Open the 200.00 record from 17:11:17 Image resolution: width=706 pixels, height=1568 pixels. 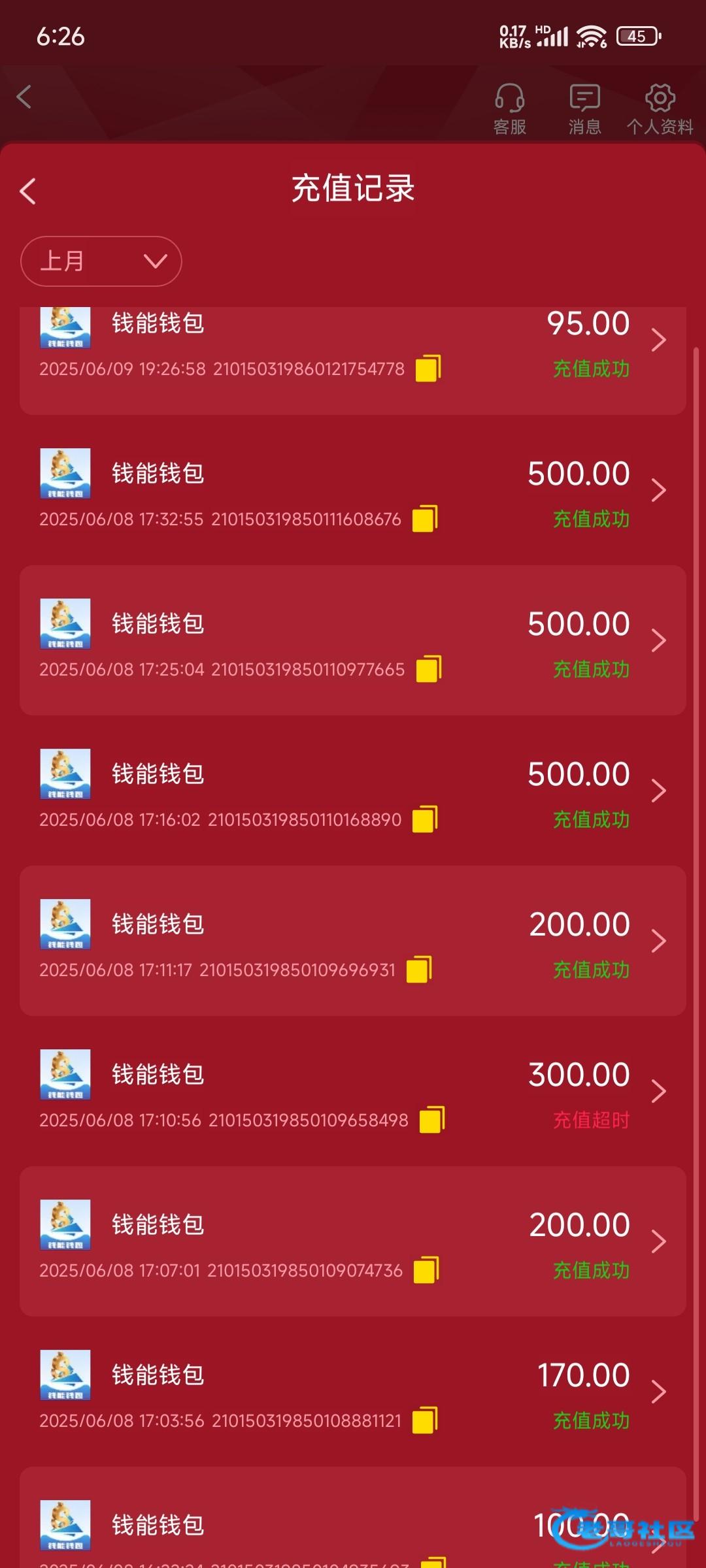[353, 941]
